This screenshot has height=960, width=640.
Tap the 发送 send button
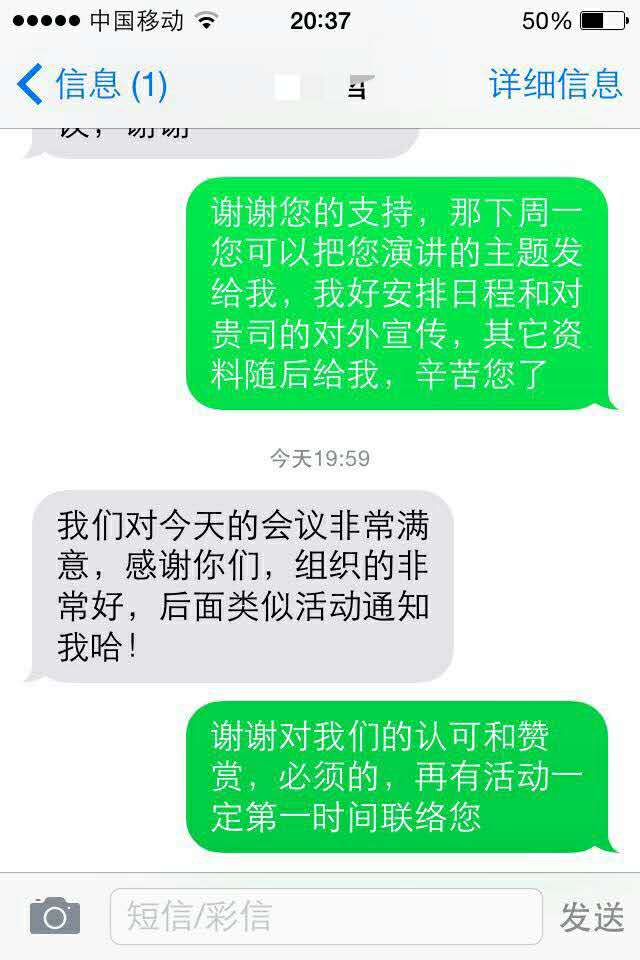point(591,916)
